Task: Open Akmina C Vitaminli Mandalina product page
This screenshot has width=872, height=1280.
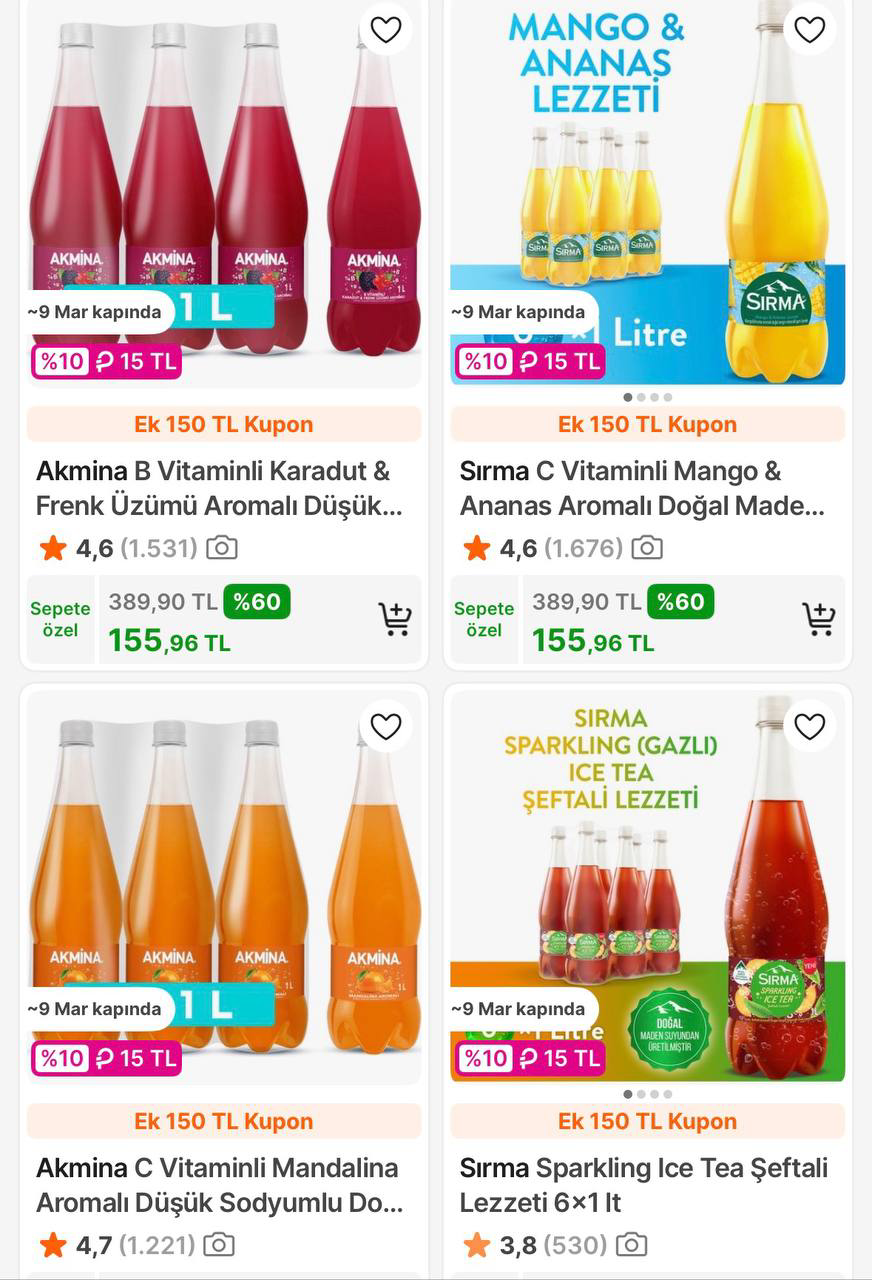Action: coord(217,1183)
